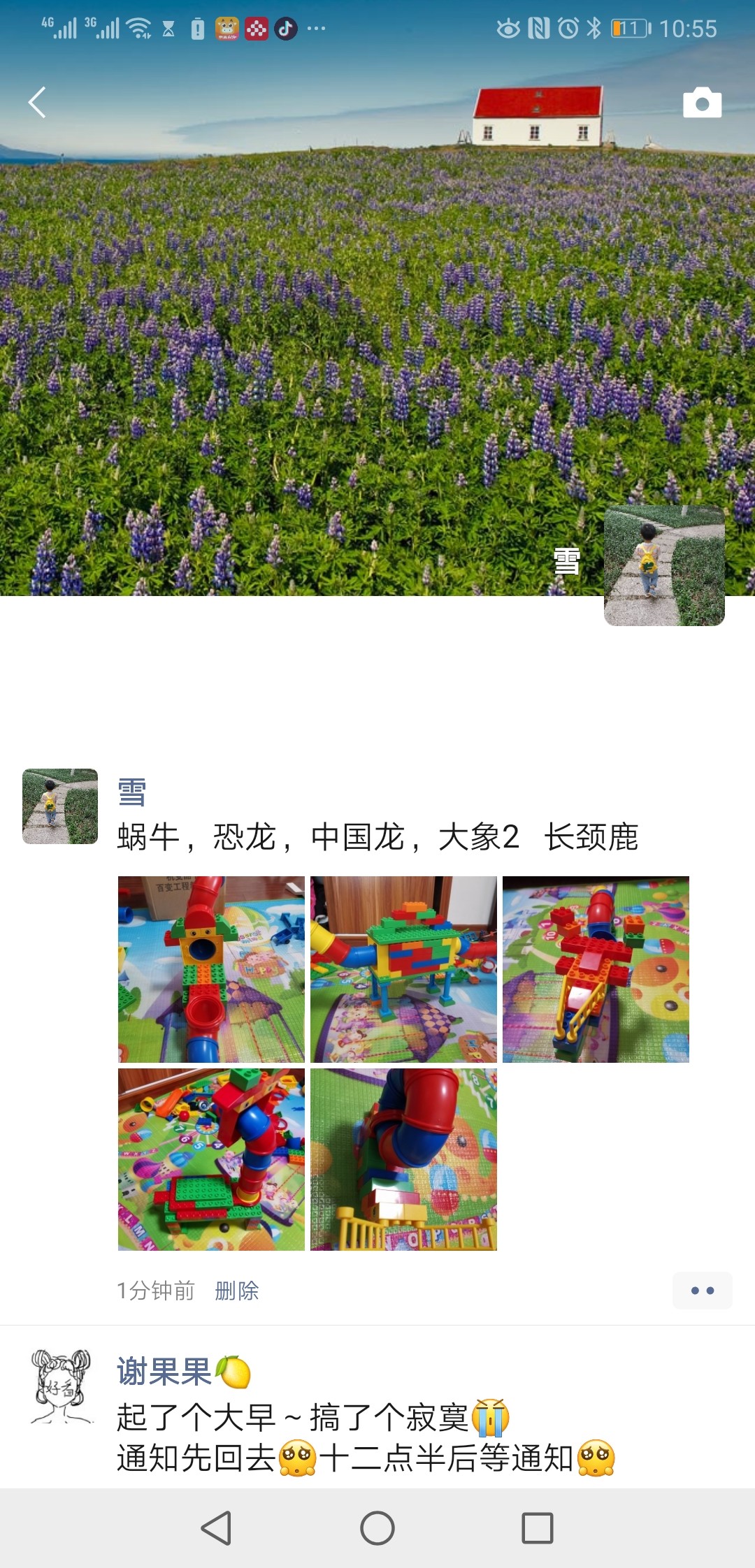View the fifth photo with yellow fence
The image size is (755, 1568).
403,1159
